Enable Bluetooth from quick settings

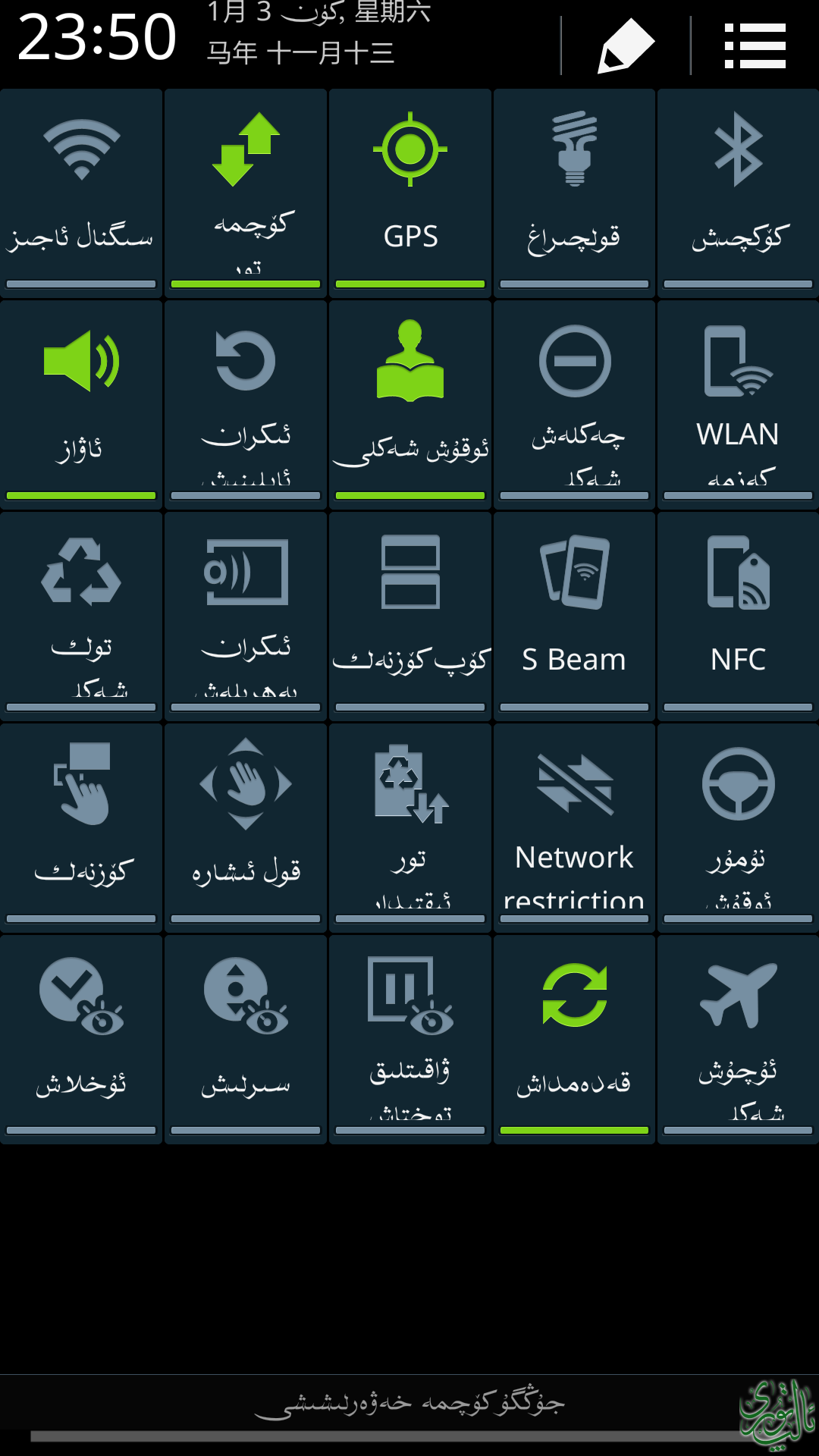point(738,190)
